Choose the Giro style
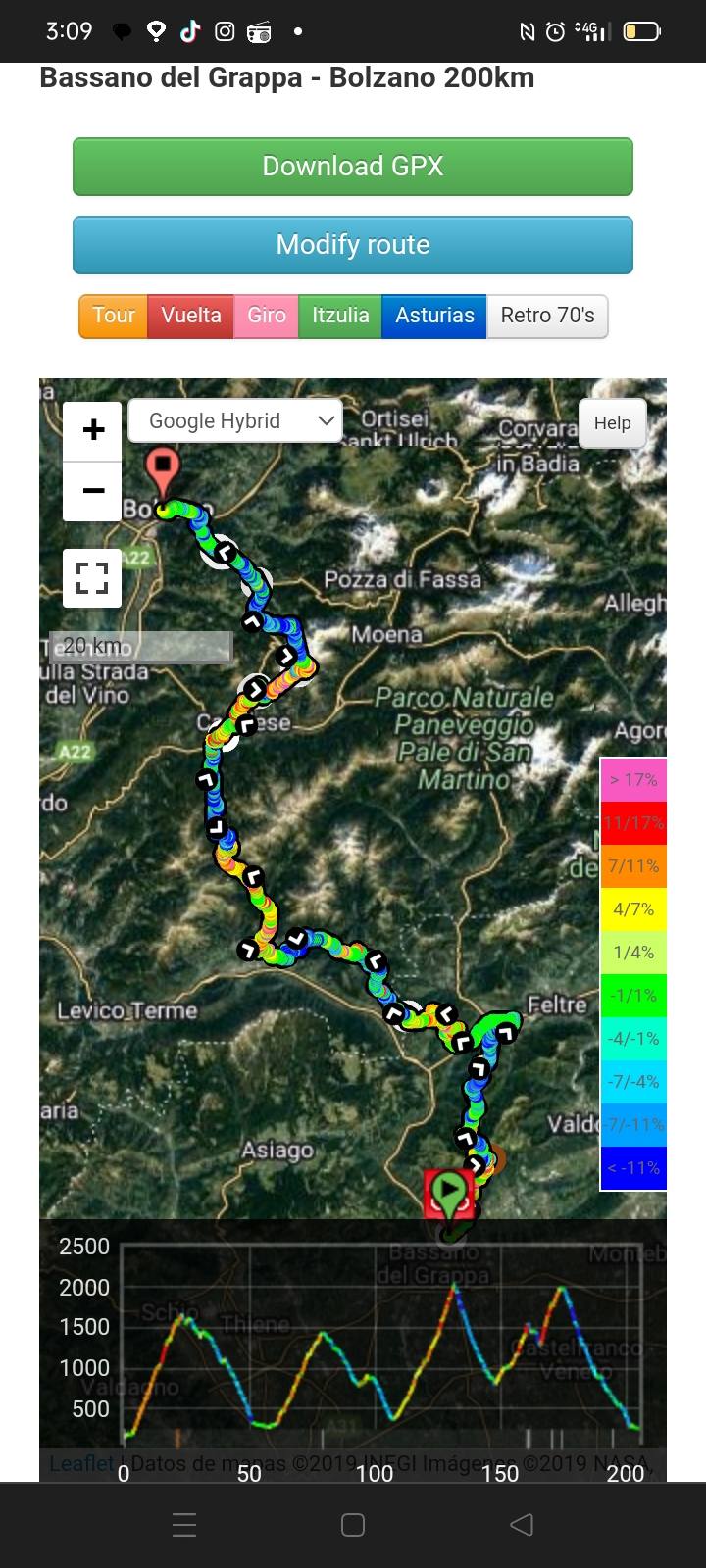Screen dimensions: 706x1568 pyautogui.click(x=267, y=316)
